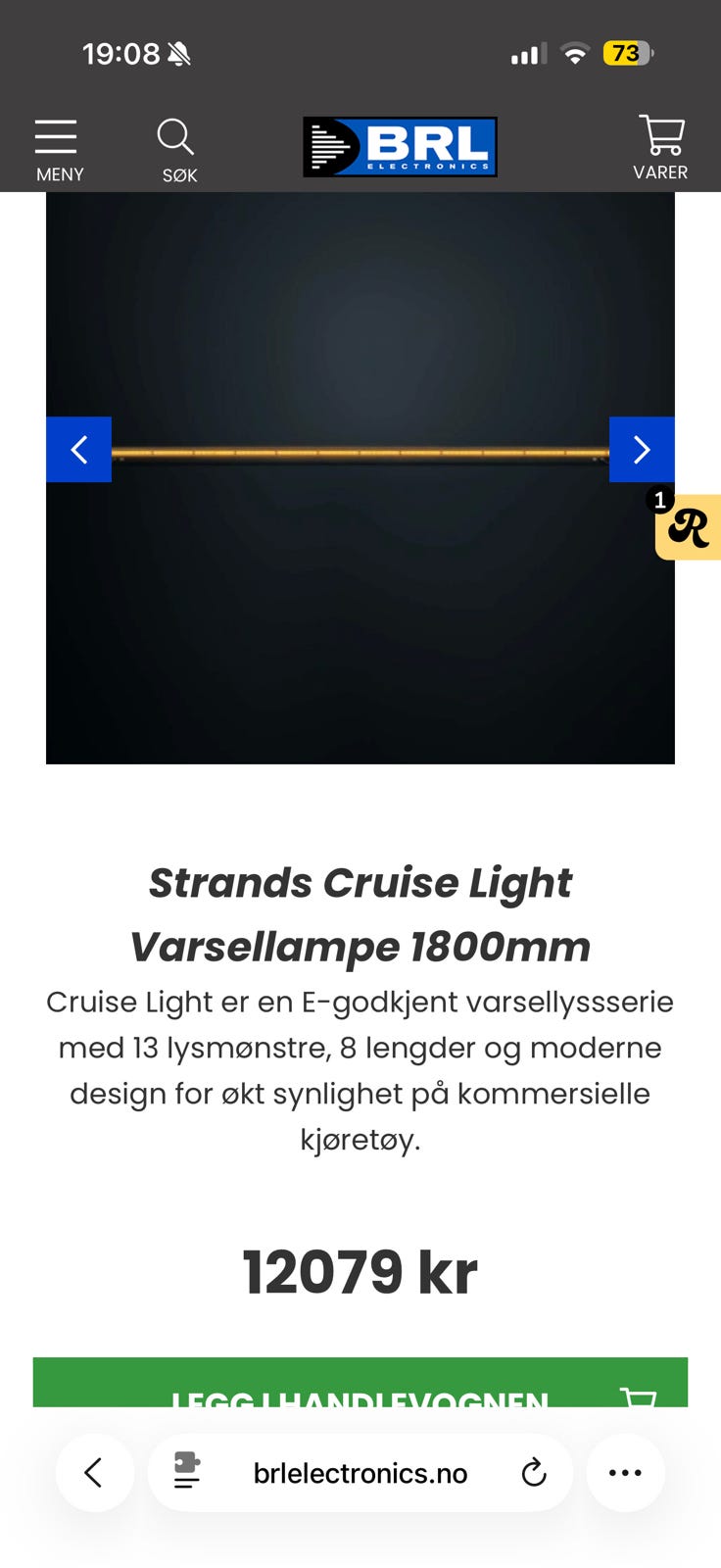Click LEGG I HANDLEVOGNEN to add to cart
721x1568 pixels.
[x=359, y=1396]
